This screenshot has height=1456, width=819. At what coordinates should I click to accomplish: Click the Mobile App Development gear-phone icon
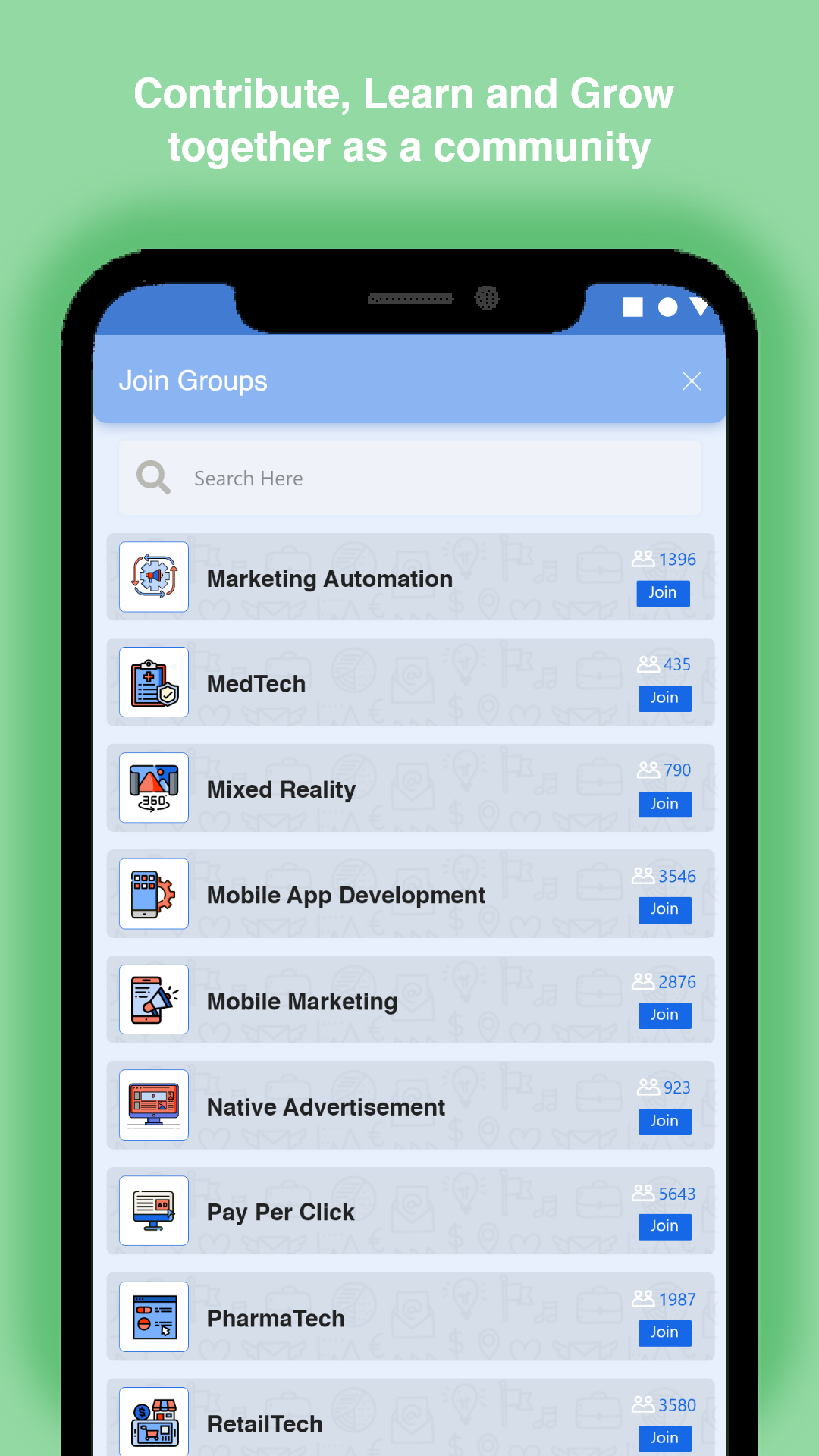153,895
